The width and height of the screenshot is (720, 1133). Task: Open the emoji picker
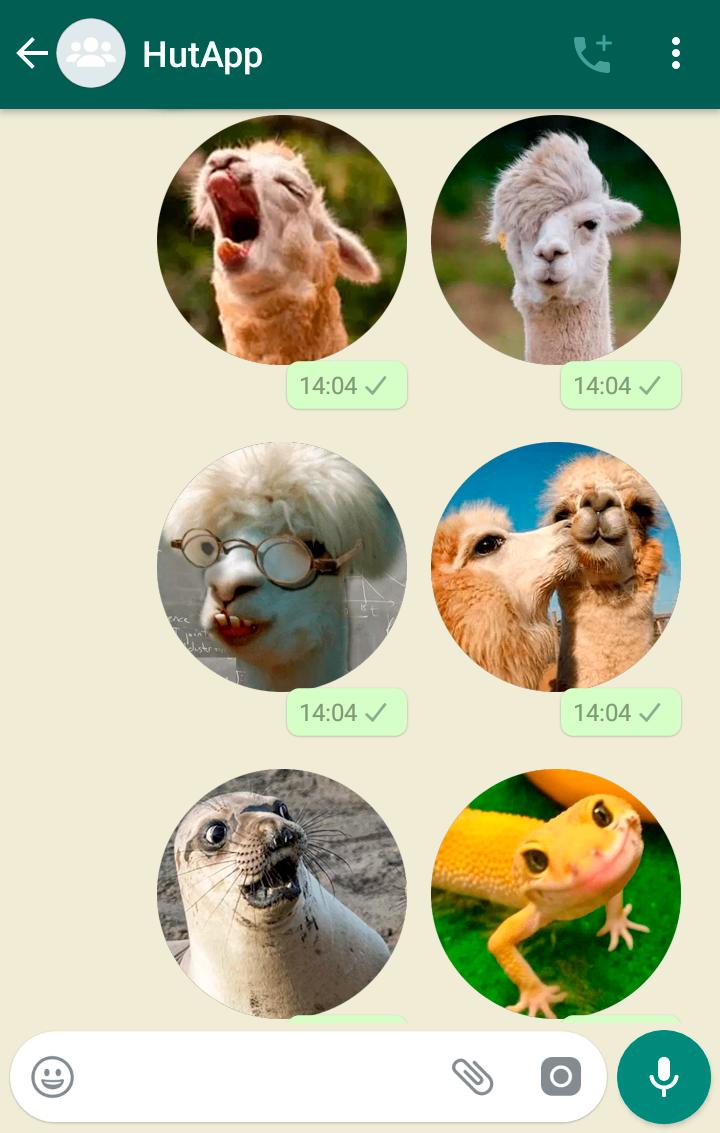tap(52, 1077)
